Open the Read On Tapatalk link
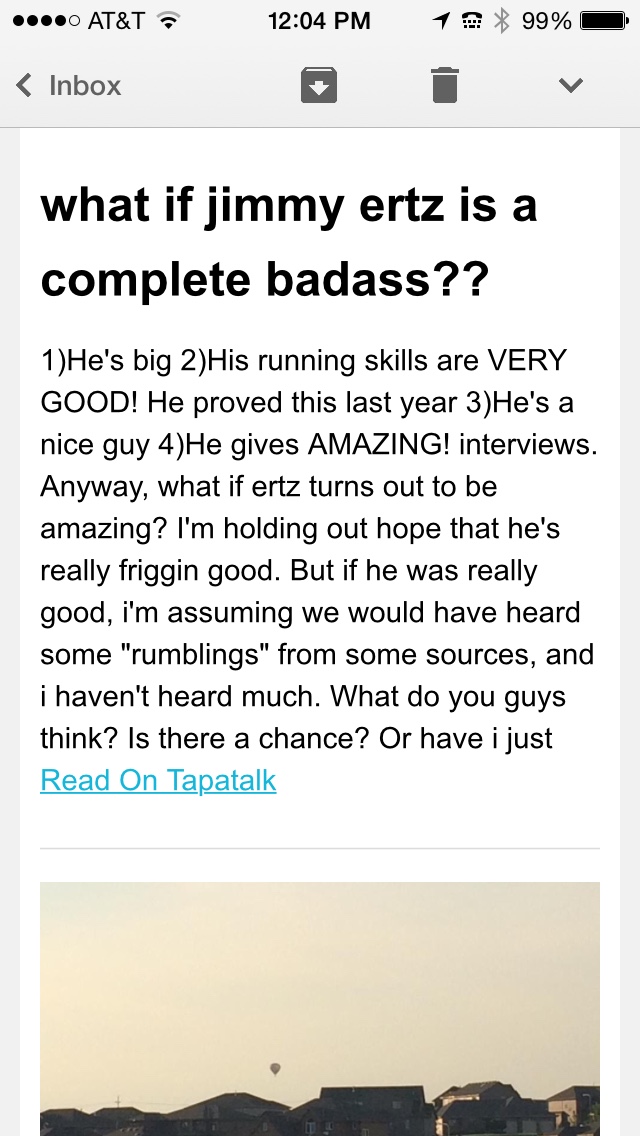 pos(158,780)
